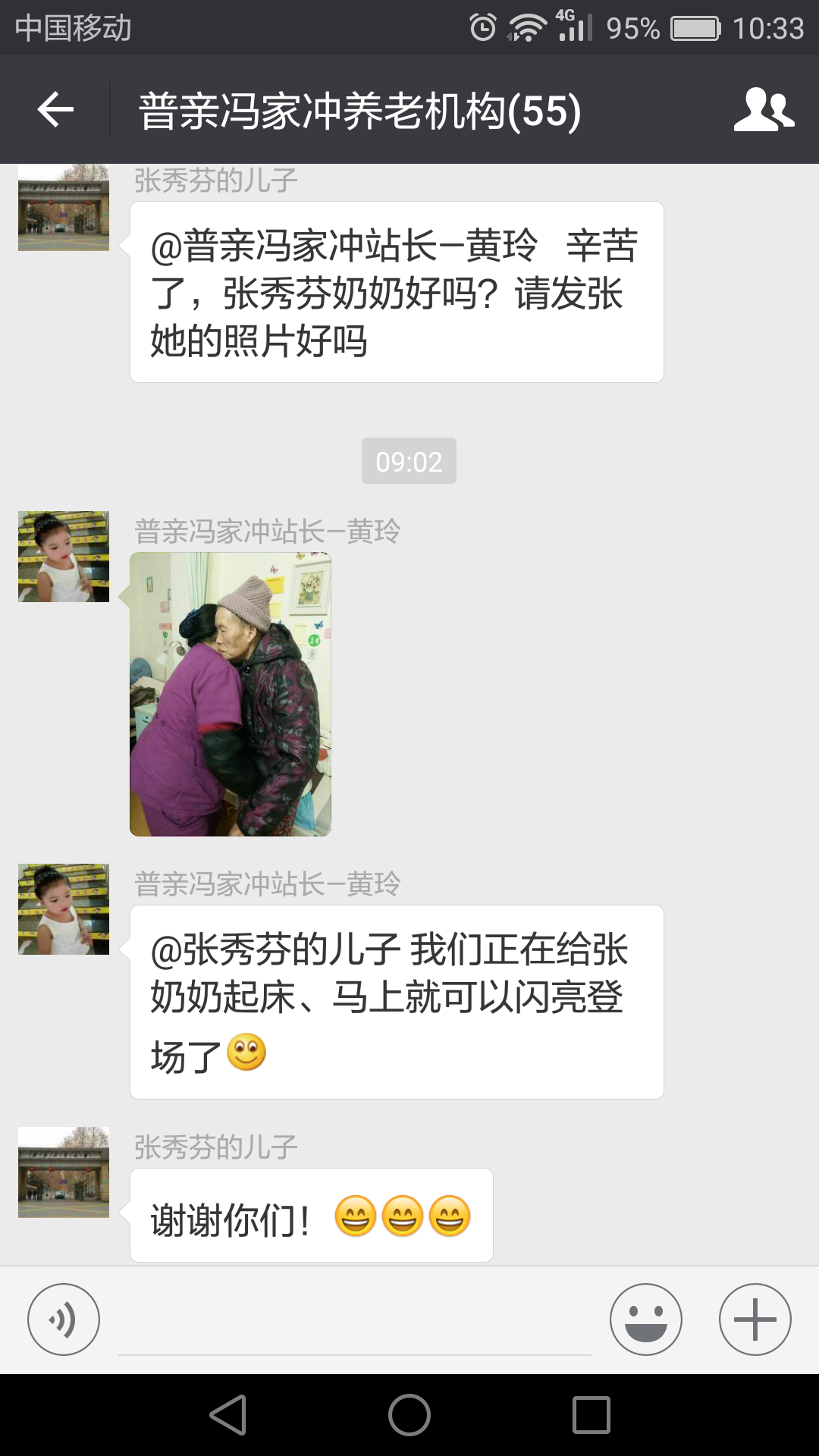Switch to voice message input

[x=64, y=1319]
